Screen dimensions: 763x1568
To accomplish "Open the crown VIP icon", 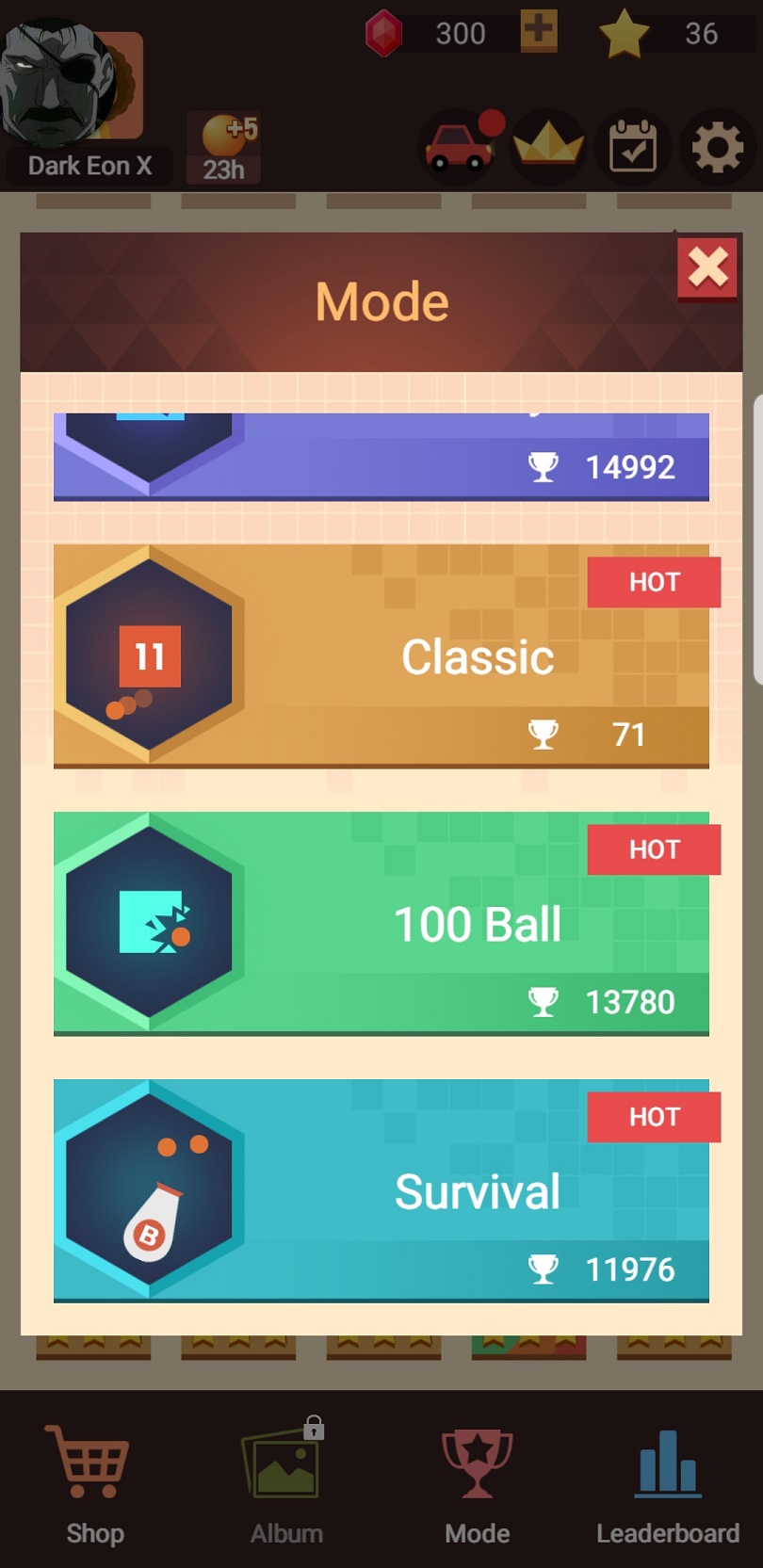I will click(x=548, y=148).
